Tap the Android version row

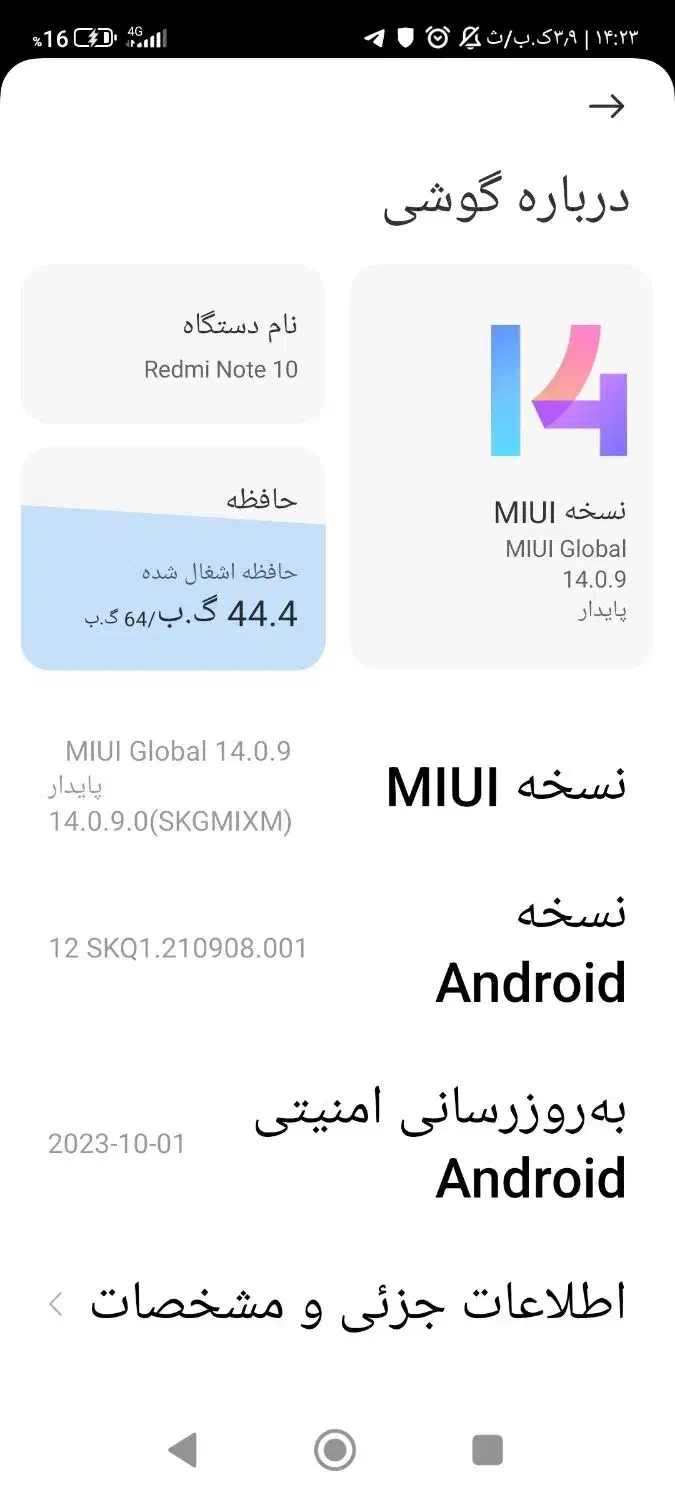[x=337, y=949]
